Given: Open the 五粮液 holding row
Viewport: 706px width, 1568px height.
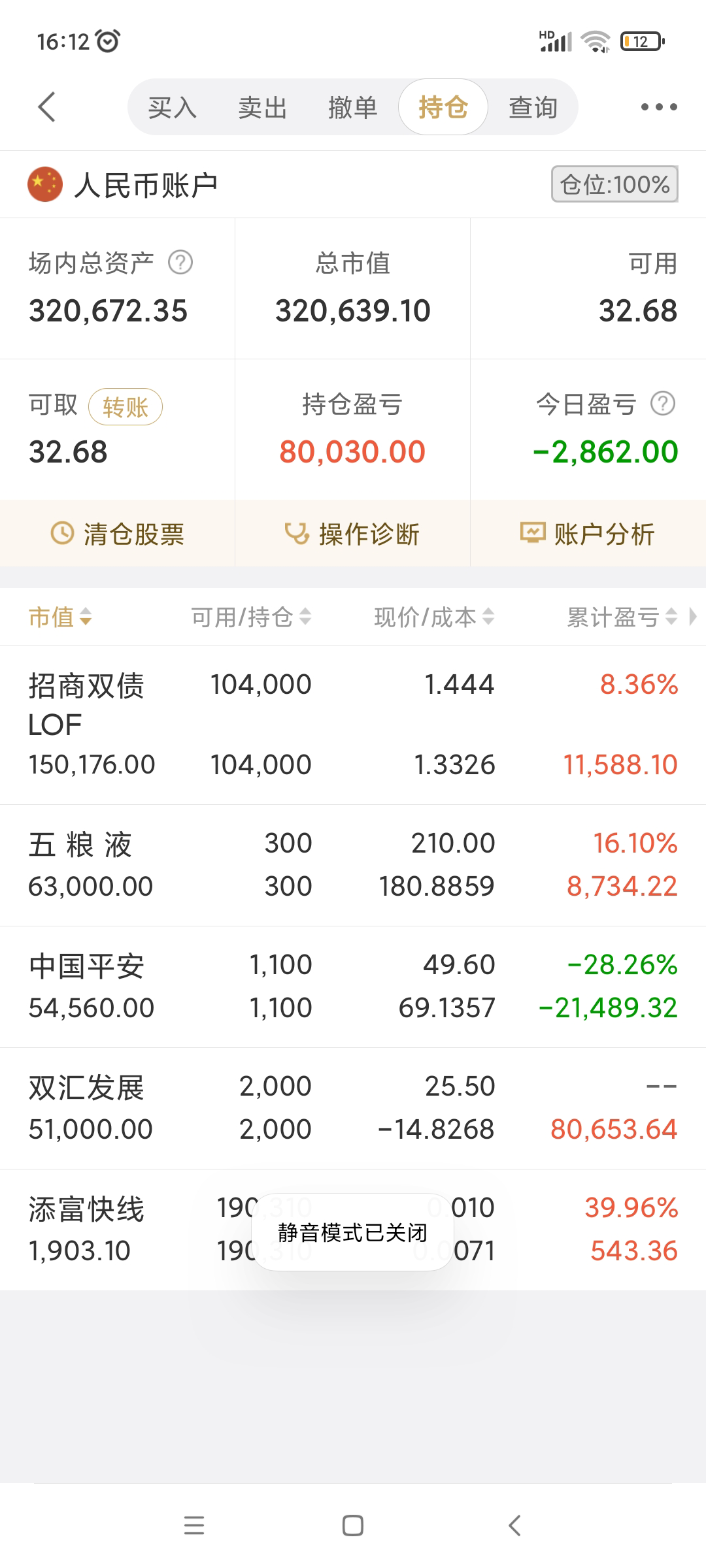Looking at the screenshot, I should (353, 865).
